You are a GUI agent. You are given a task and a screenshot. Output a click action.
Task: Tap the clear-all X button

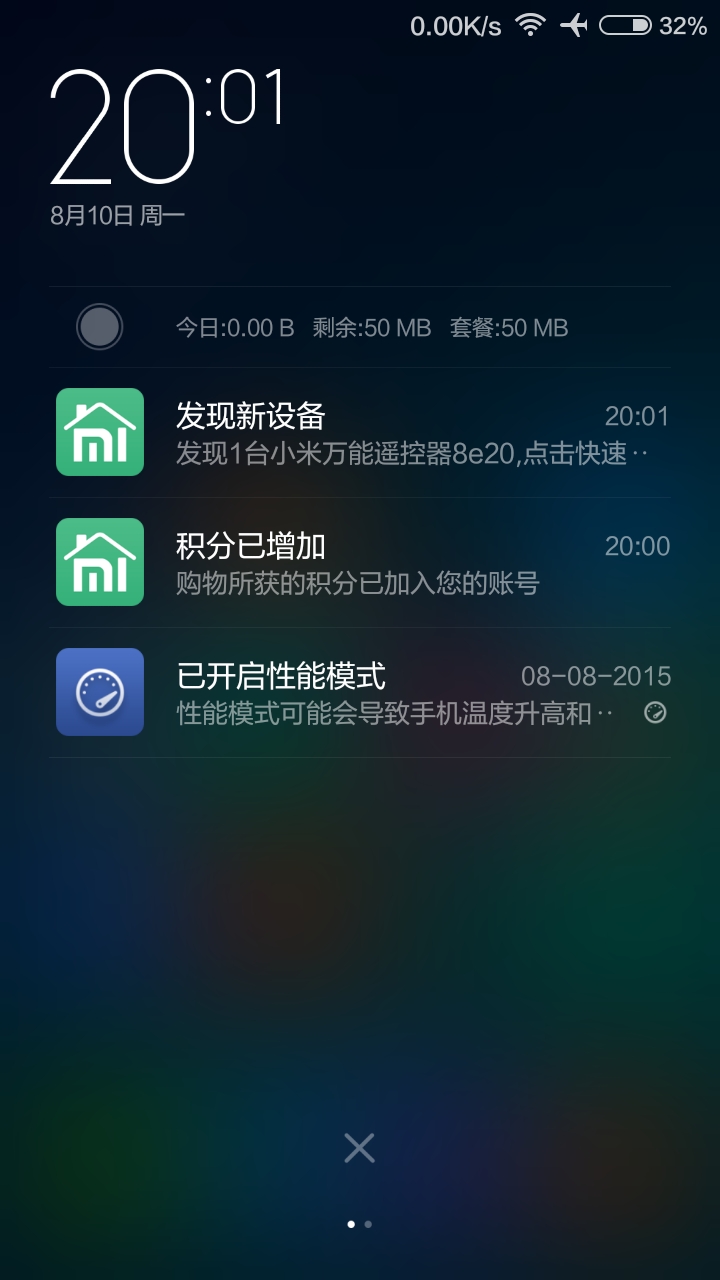(x=359, y=1148)
